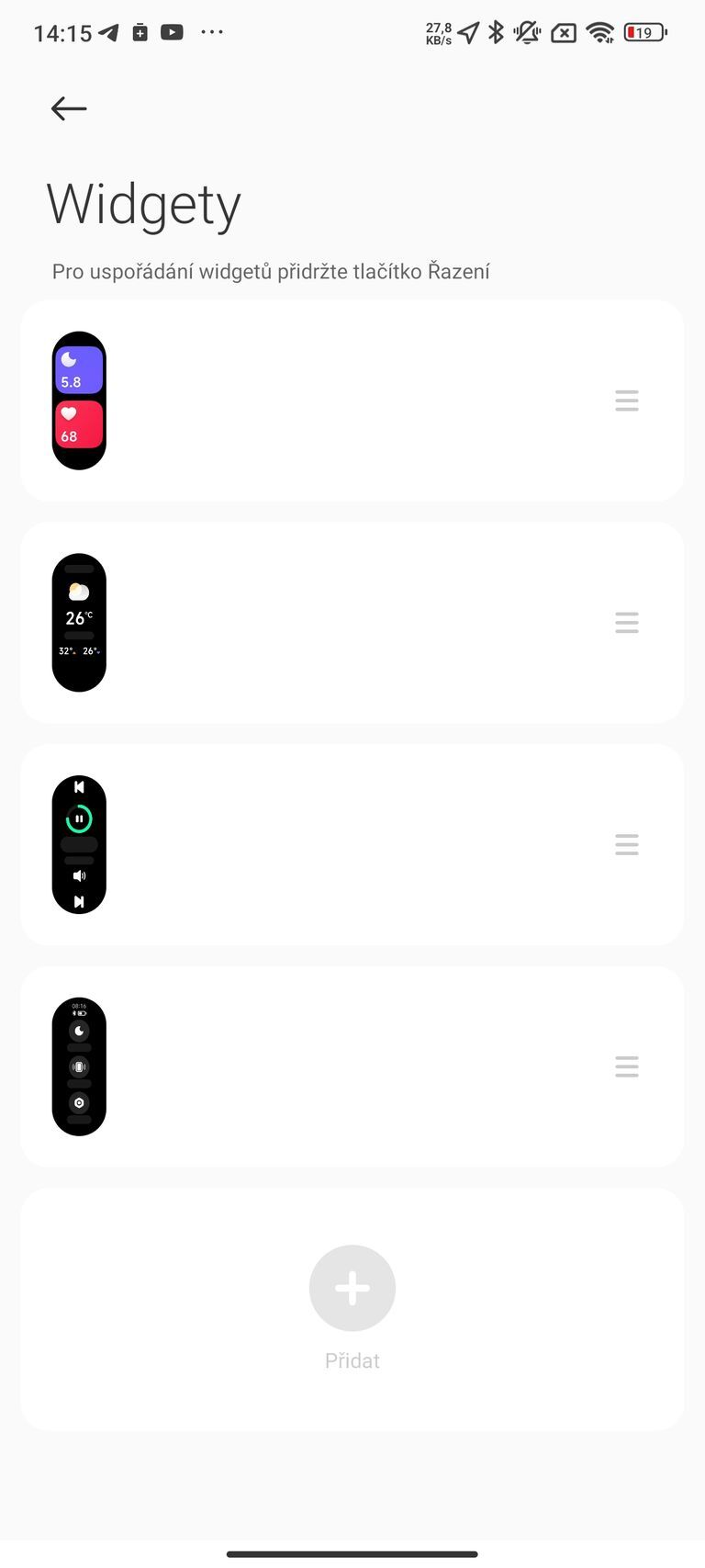Open volume control via the speaker icon
The image size is (705, 1568).
tap(77, 875)
